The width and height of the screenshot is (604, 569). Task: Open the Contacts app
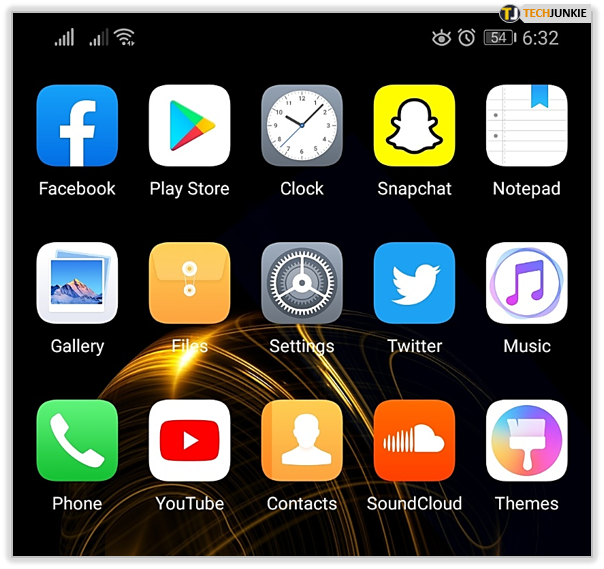click(x=302, y=441)
